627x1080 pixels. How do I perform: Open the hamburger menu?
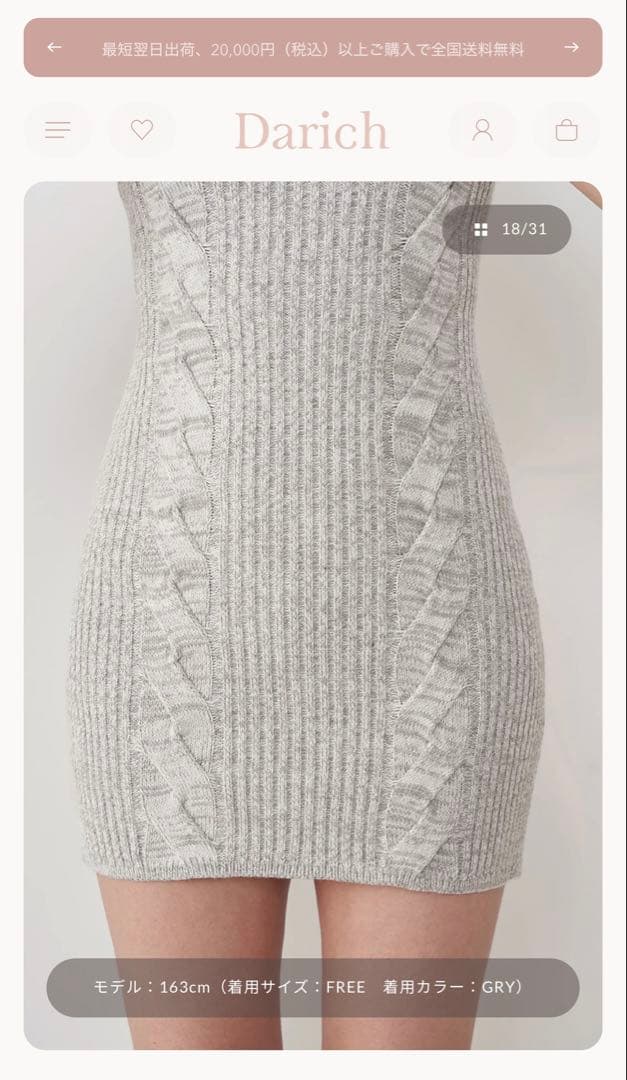coord(58,130)
